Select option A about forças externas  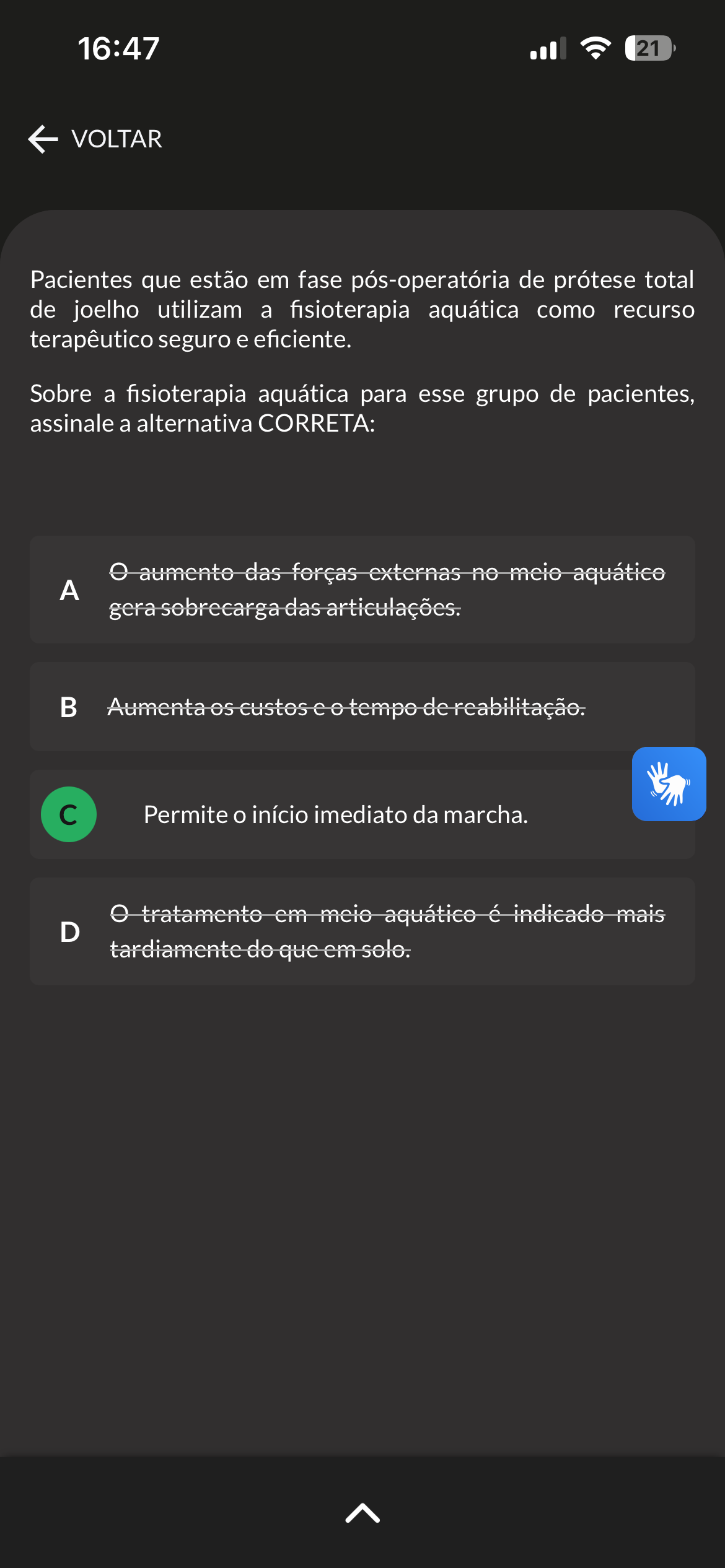362,590
